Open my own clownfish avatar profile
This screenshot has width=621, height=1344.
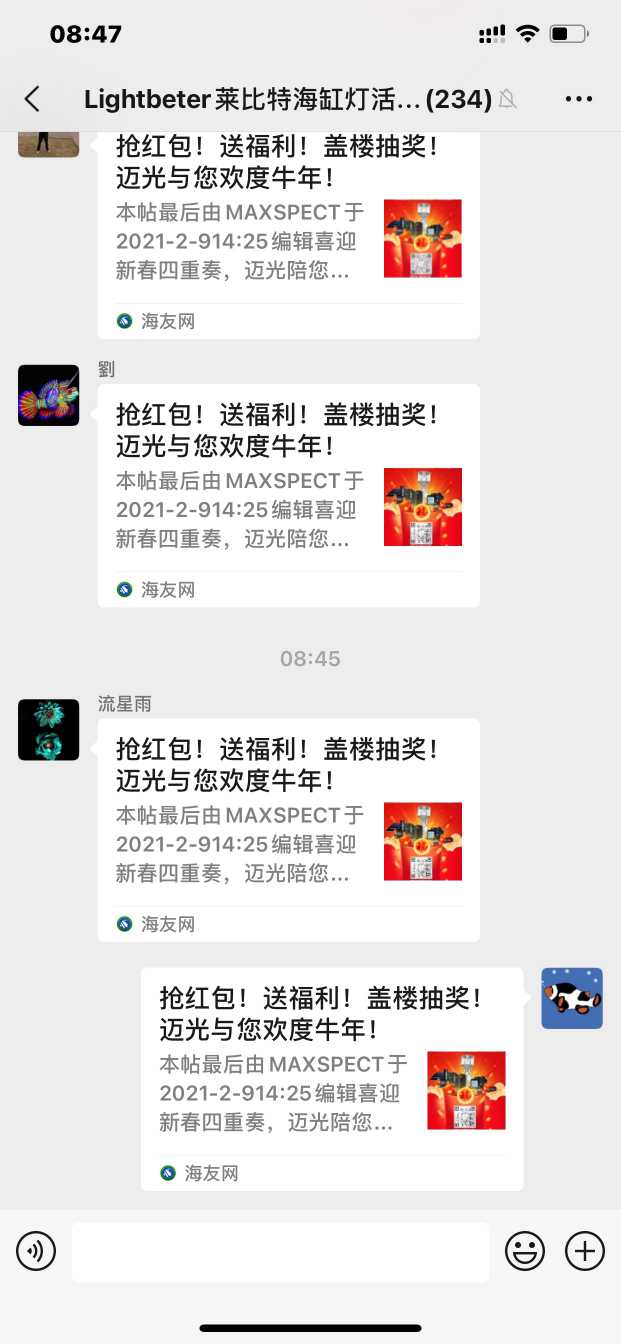click(x=572, y=998)
